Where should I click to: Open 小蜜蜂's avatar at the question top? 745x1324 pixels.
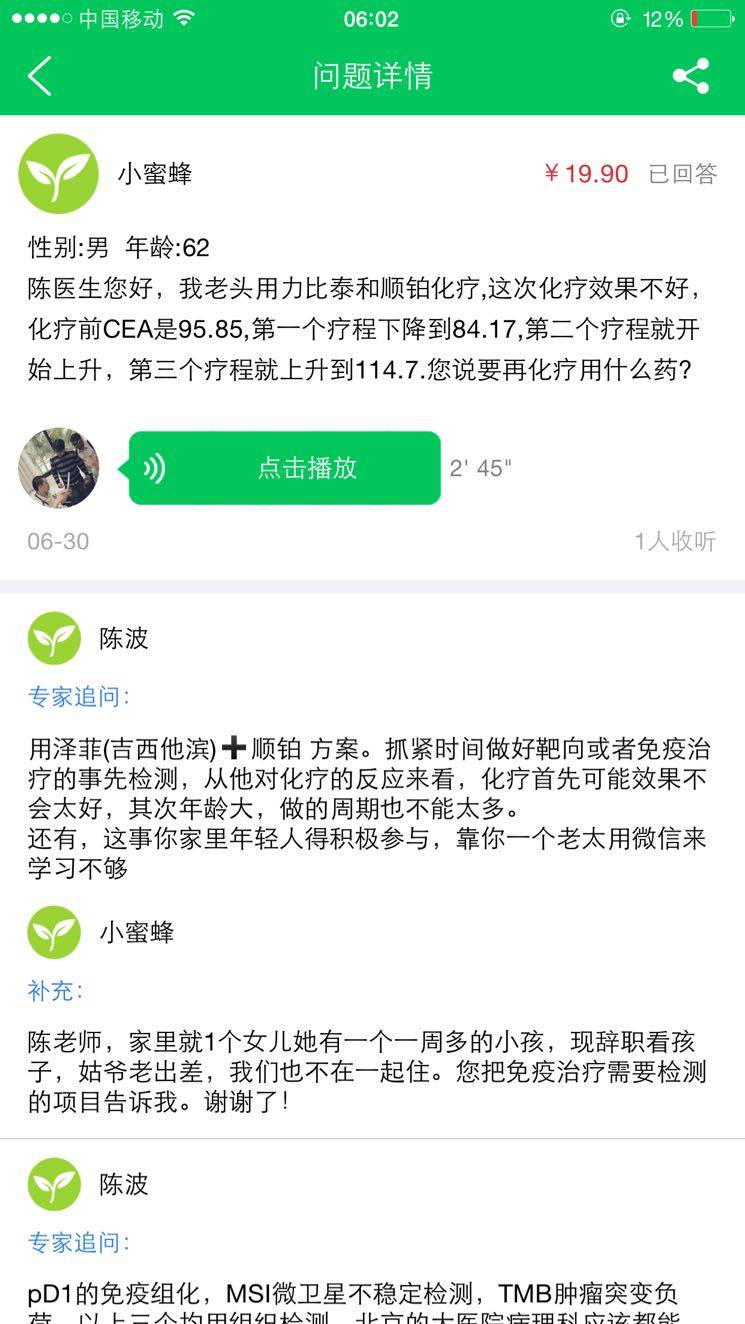(59, 174)
